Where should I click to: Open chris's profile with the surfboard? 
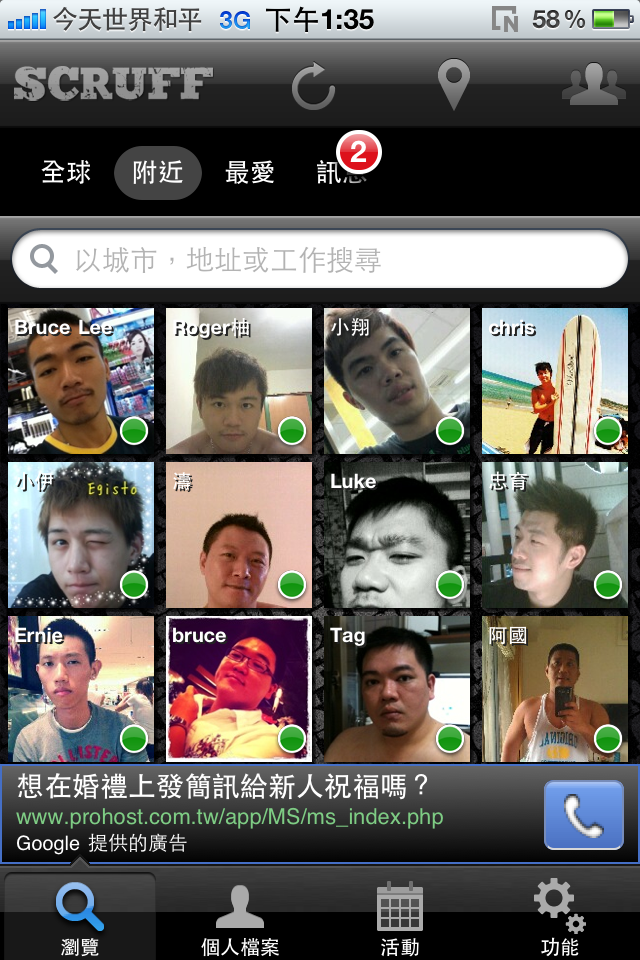pos(555,381)
